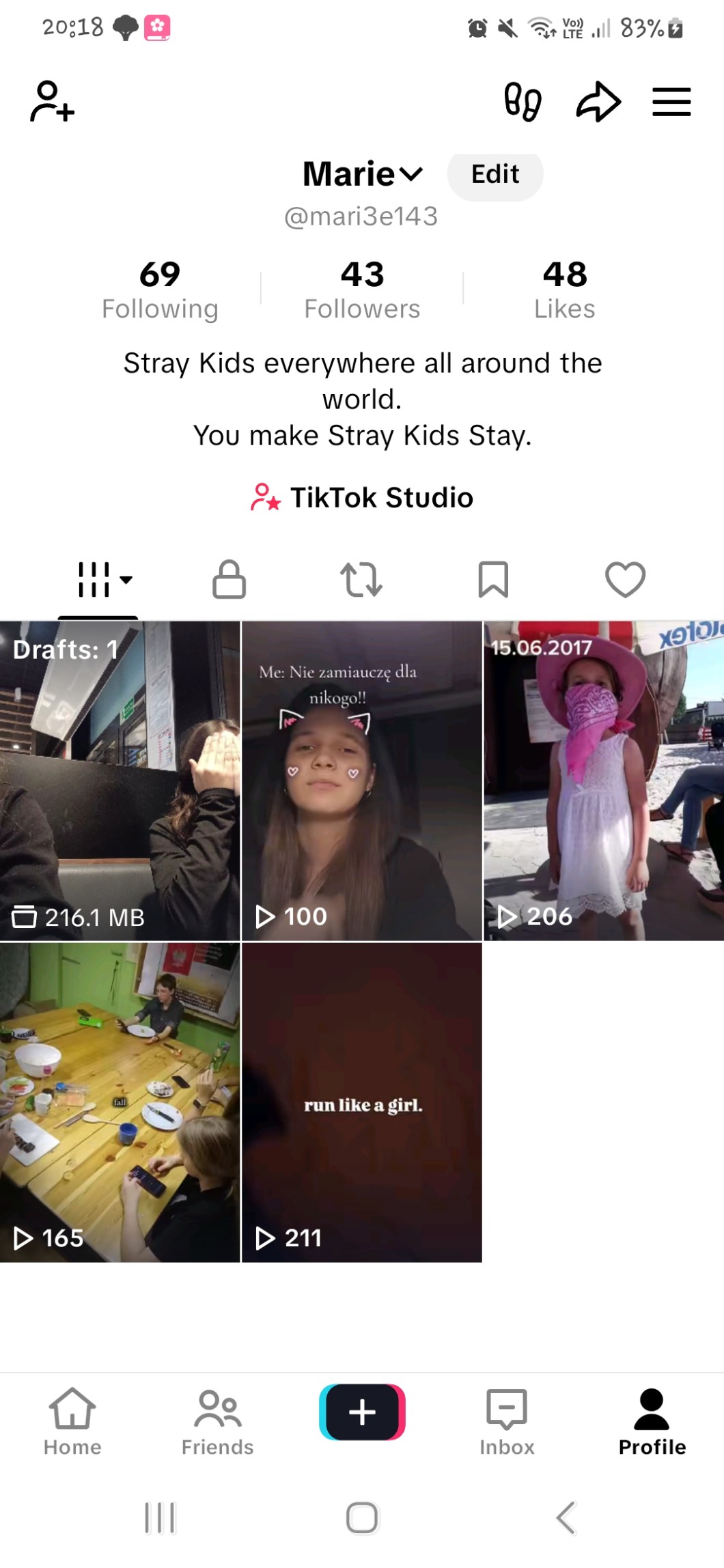The image size is (724, 1568).
Task: Switch to the private videos lock tab
Action: pyautogui.click(x=229, y=580)
